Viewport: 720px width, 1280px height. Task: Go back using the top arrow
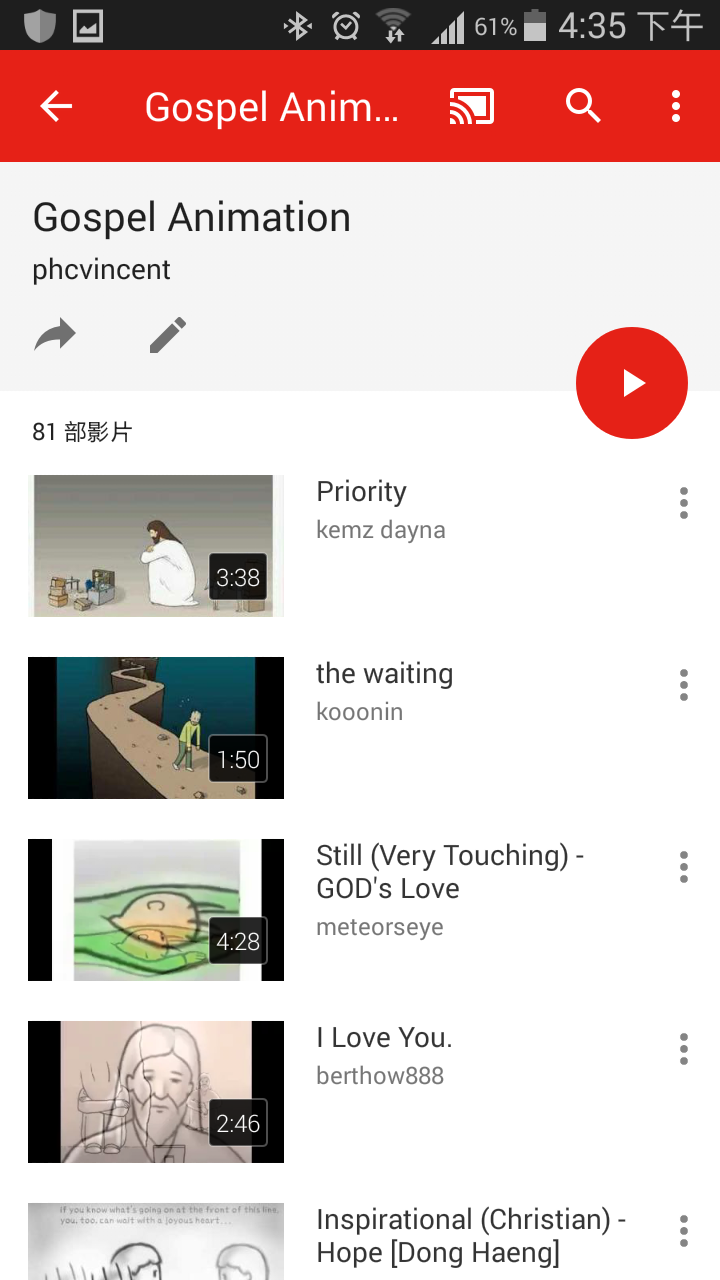click(x=56, y=106)
